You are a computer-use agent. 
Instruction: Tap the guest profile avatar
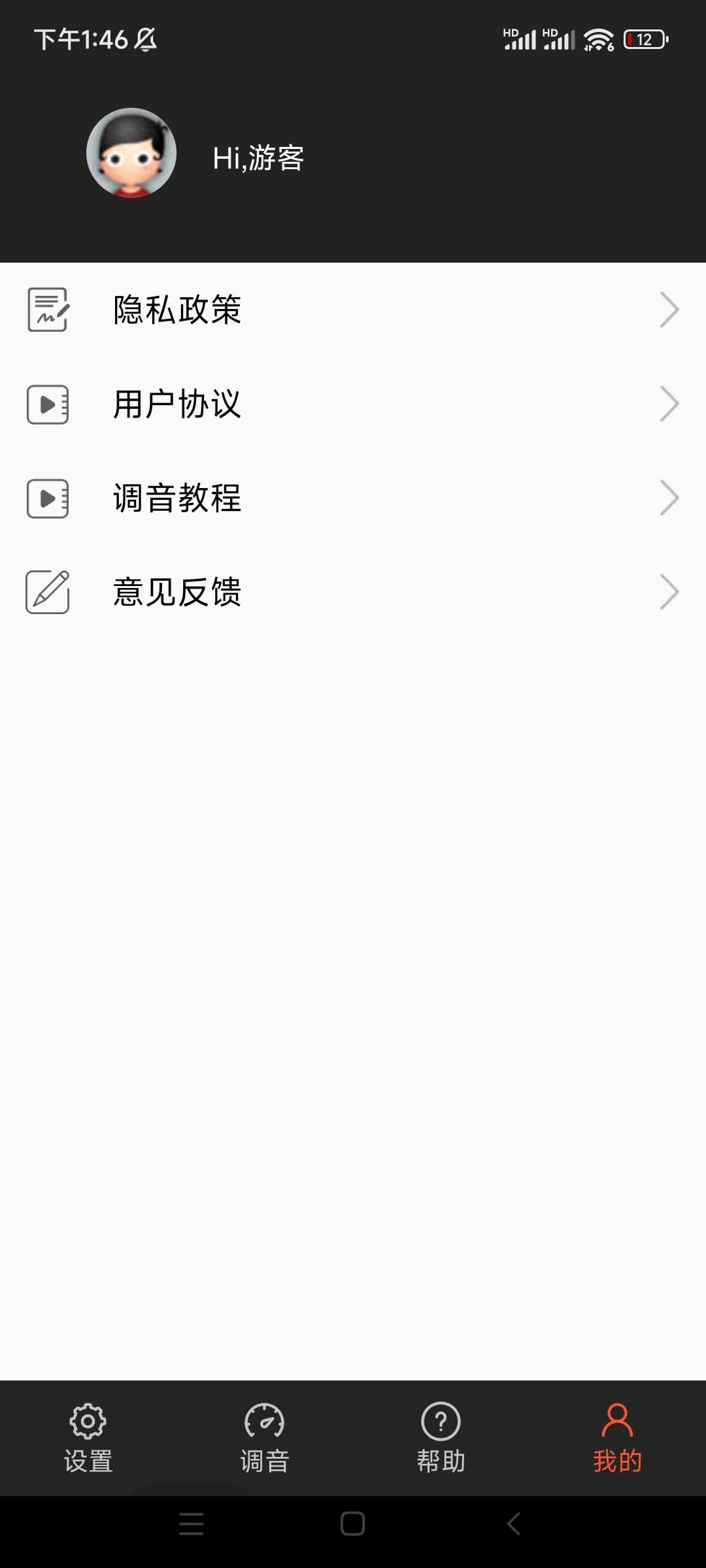coord(131,153)
